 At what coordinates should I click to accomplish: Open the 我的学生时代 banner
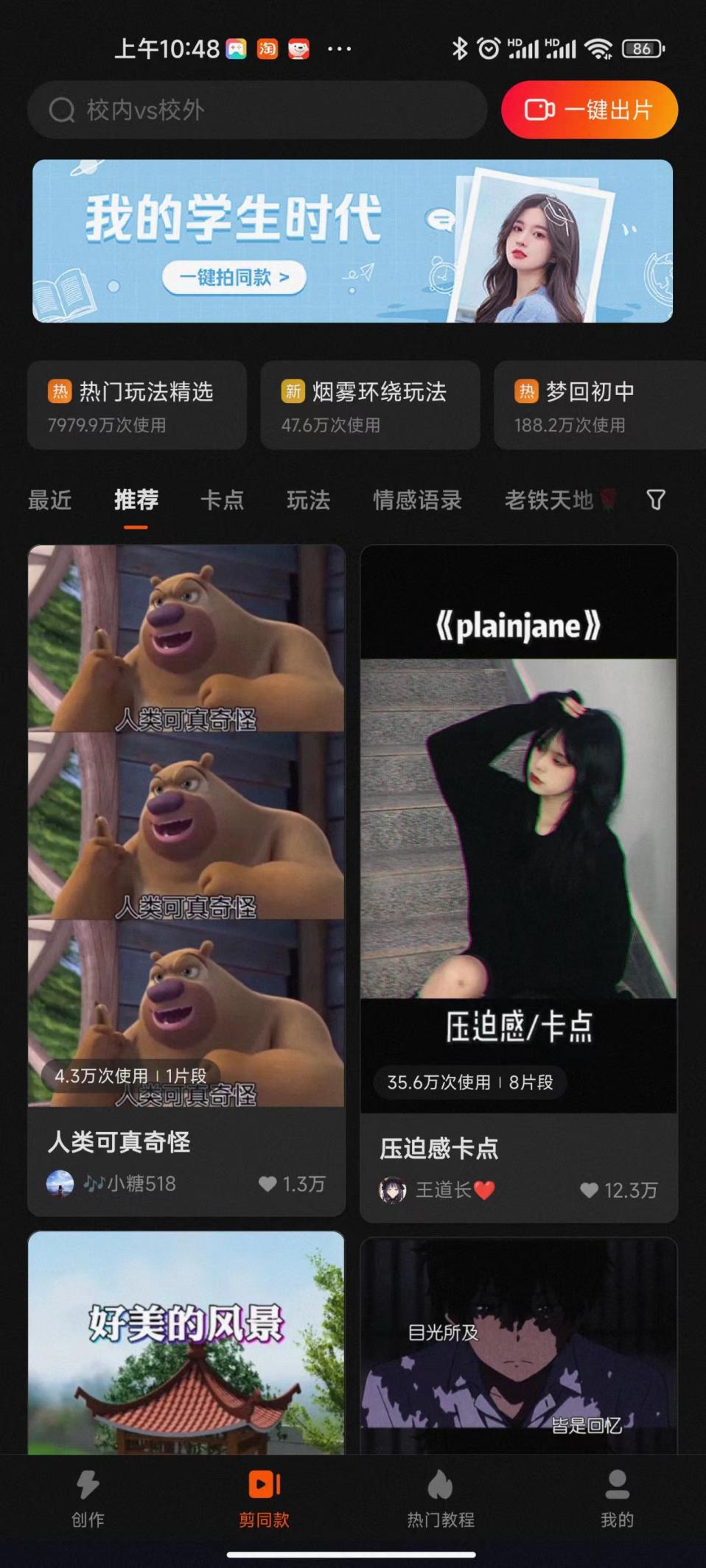[x=352, y=241]
